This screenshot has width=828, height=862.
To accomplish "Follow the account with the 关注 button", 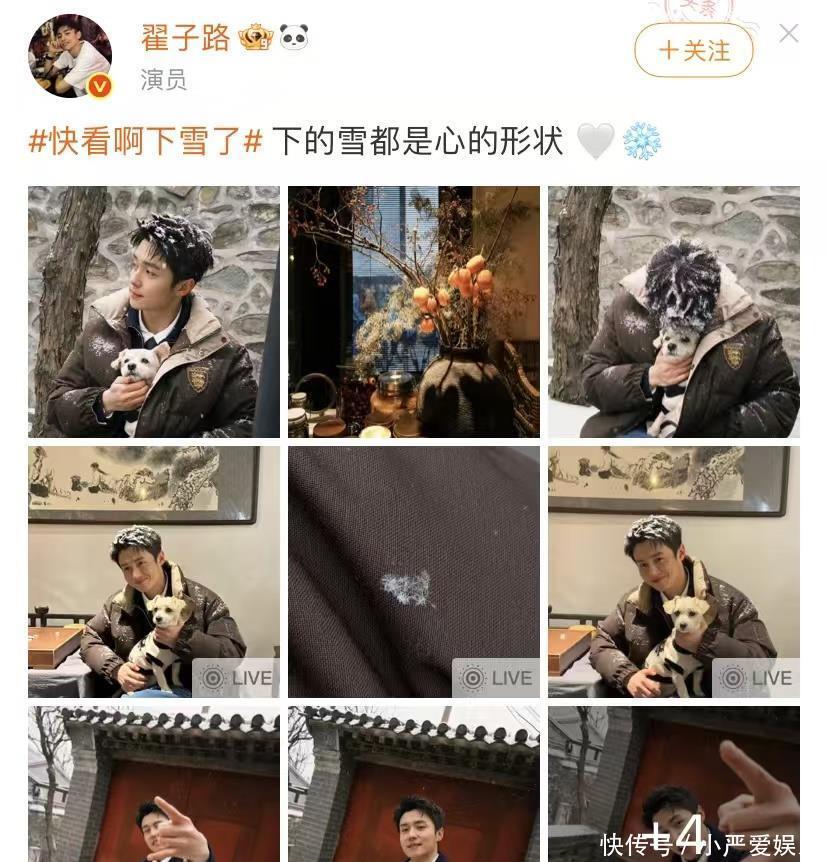I will tap(694, 50).
